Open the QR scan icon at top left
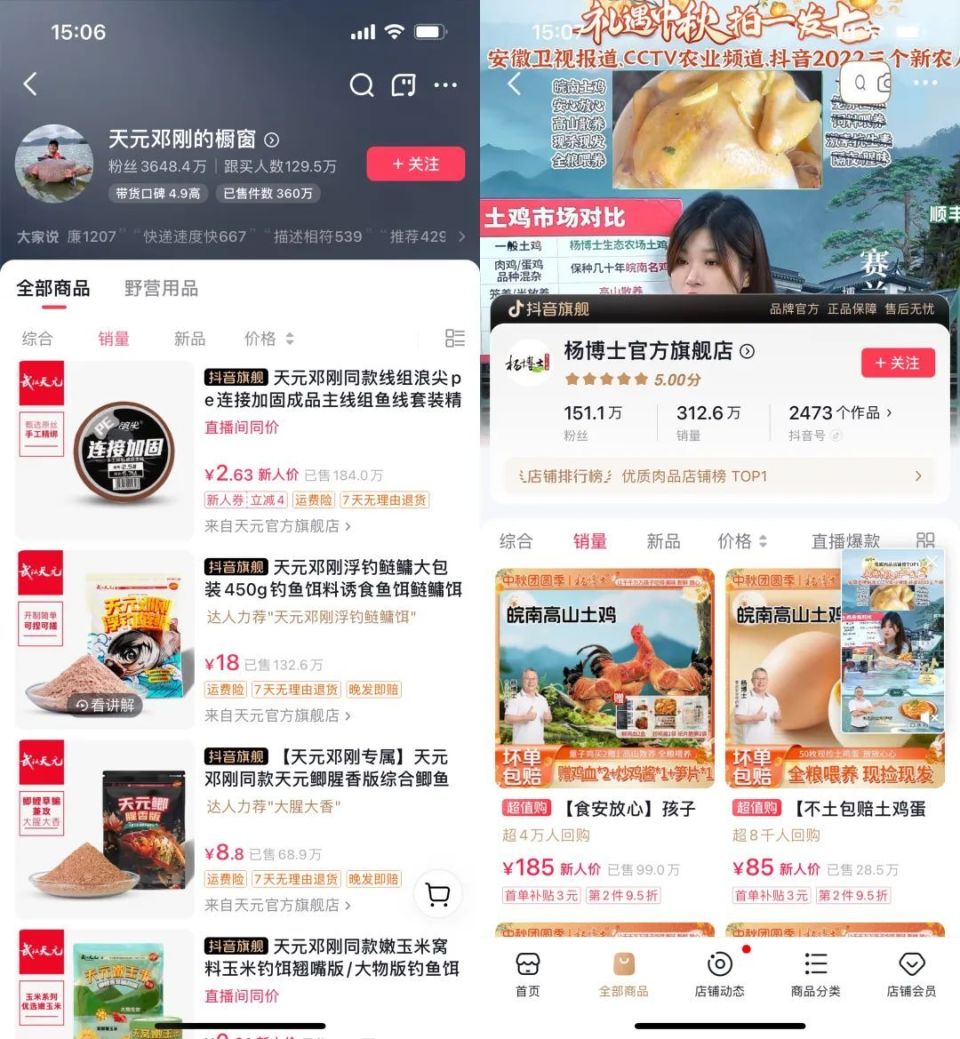 [403, 86]
